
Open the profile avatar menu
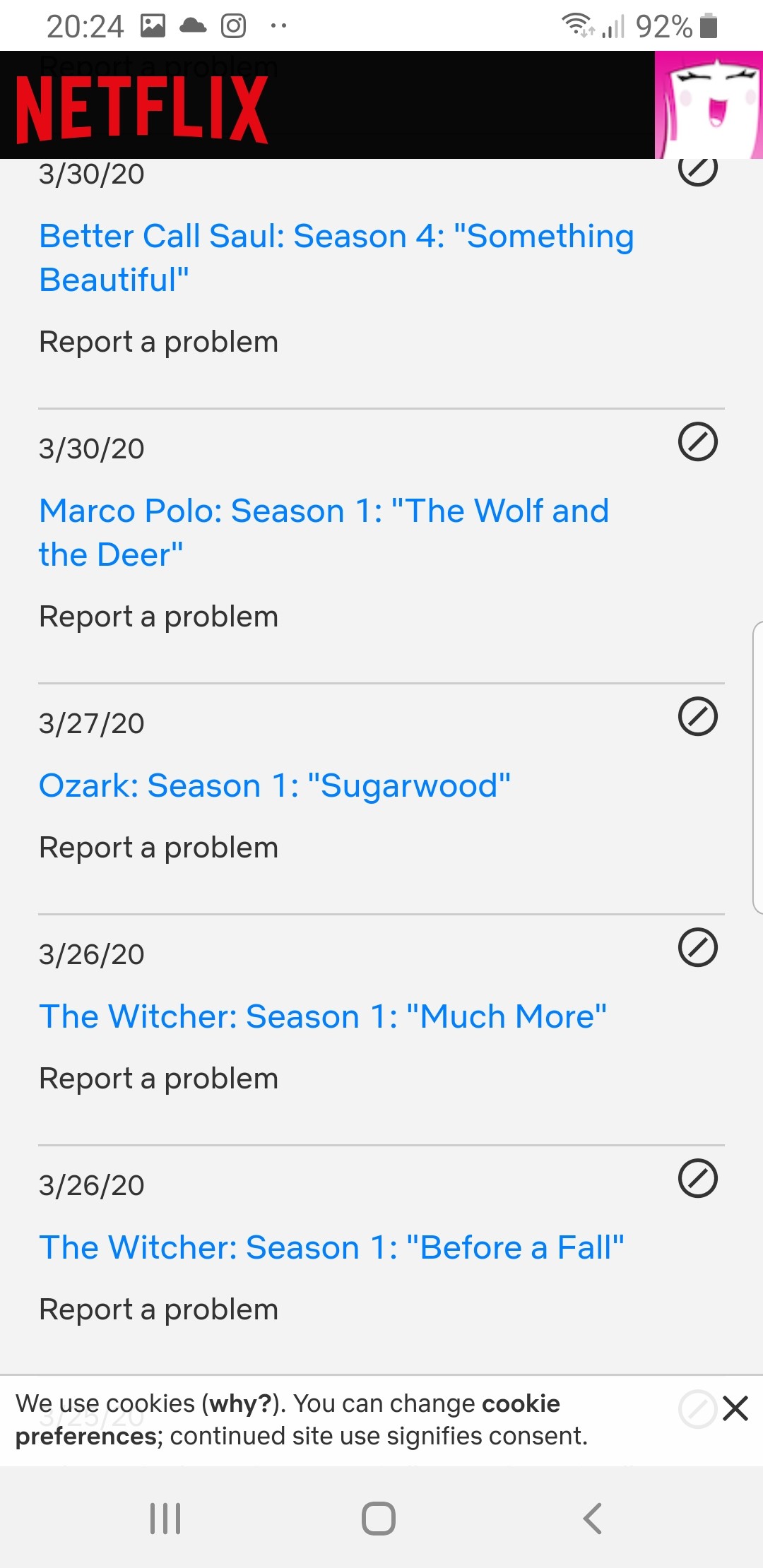click(x=709, y=105)
